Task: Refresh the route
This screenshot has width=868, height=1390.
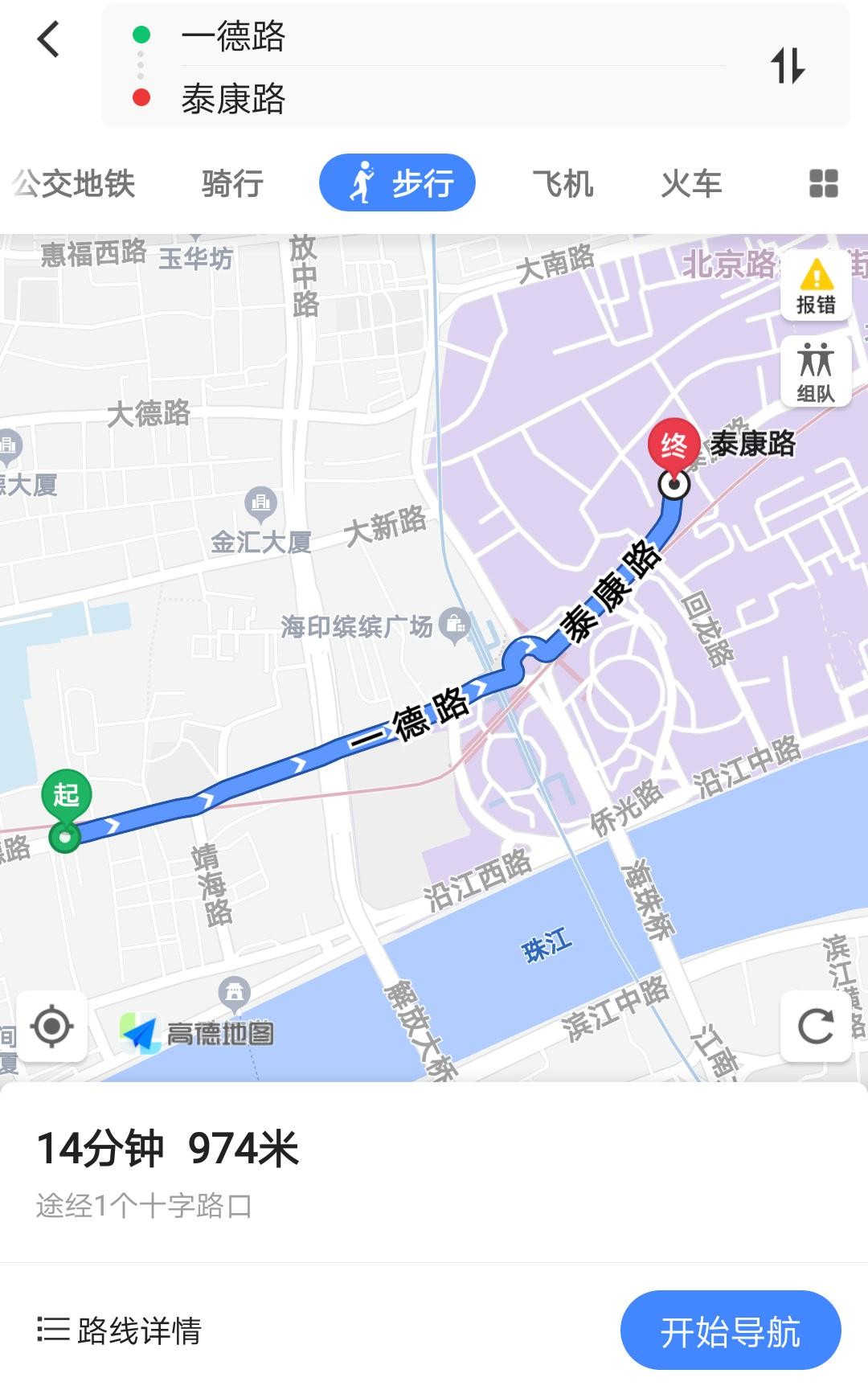Action: (x=816, y=1026)
